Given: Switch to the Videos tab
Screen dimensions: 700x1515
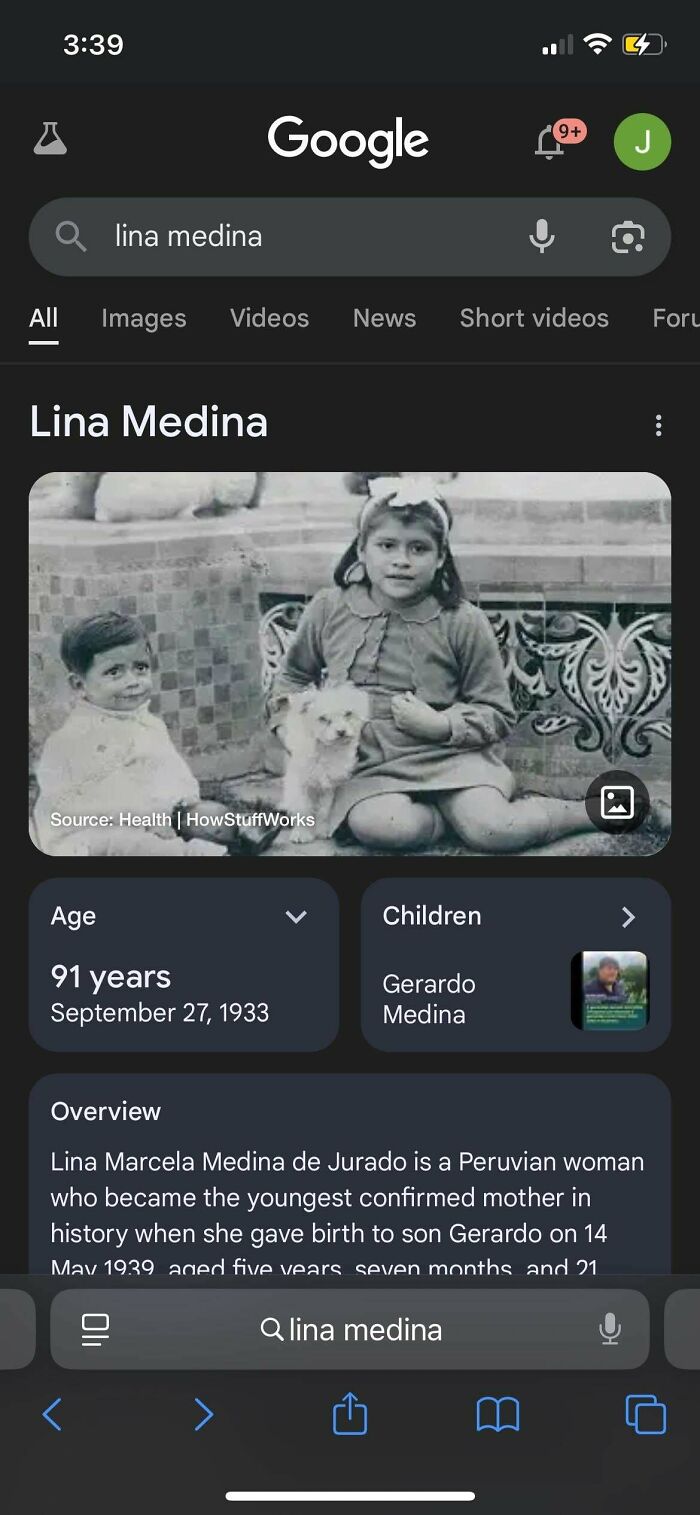Looking at the screenshot, I should click(x=269, y=318).
